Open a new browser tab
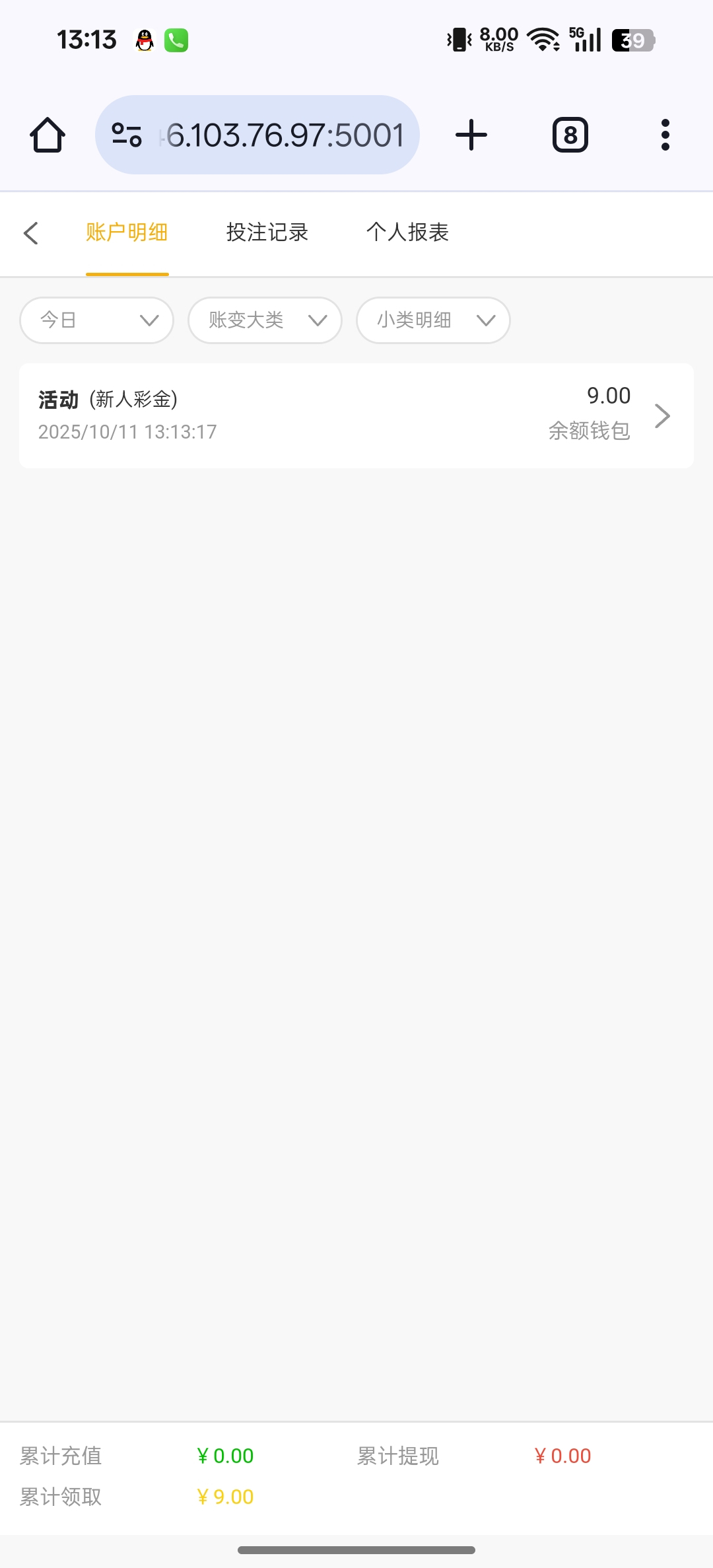This screenshot has height=1568, width=713. coord(471,135)
